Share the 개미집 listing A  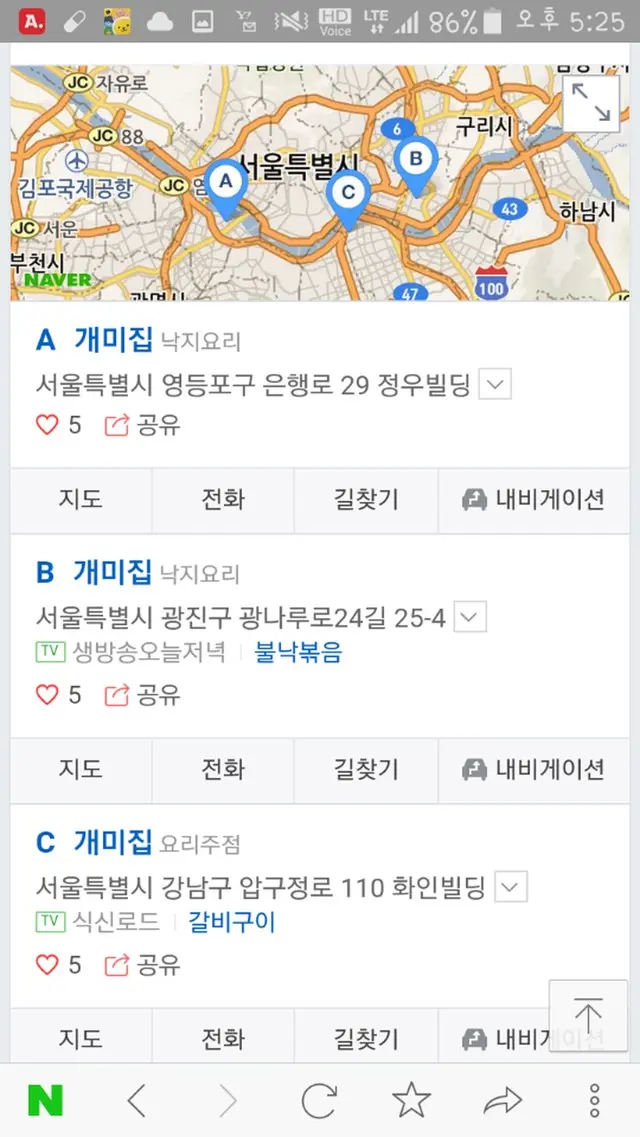(x=143, y=425)
